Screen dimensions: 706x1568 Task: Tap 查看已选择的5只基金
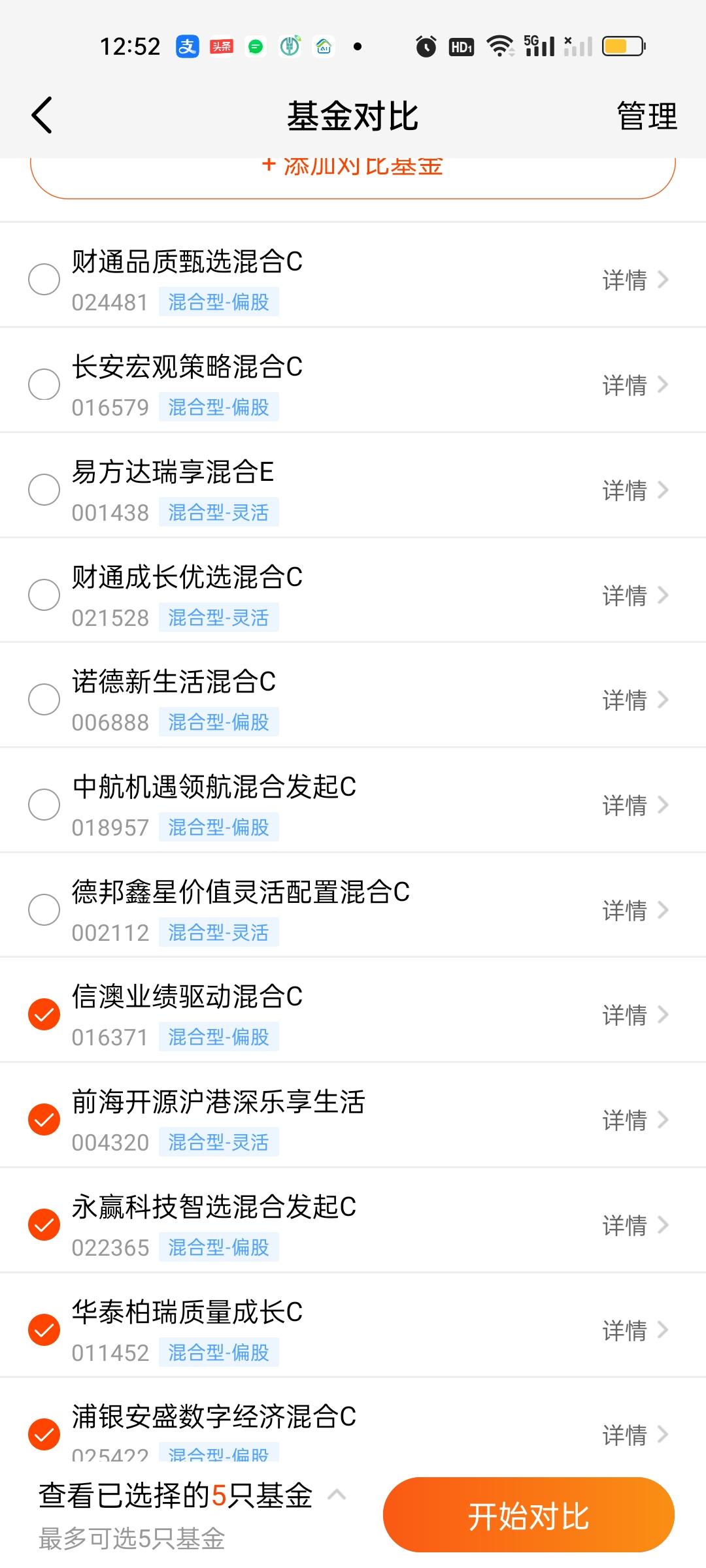pyautogui.click(x=176, y=1498)
